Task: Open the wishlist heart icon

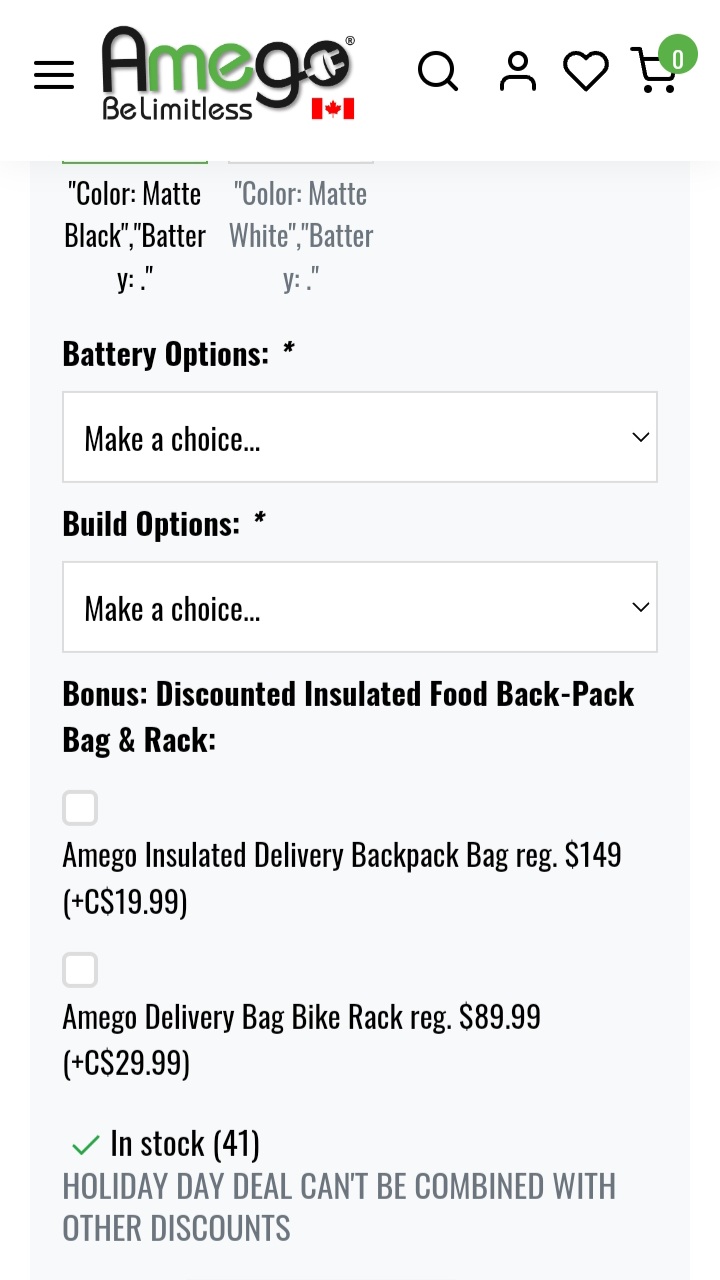Action: click(586, 71)
